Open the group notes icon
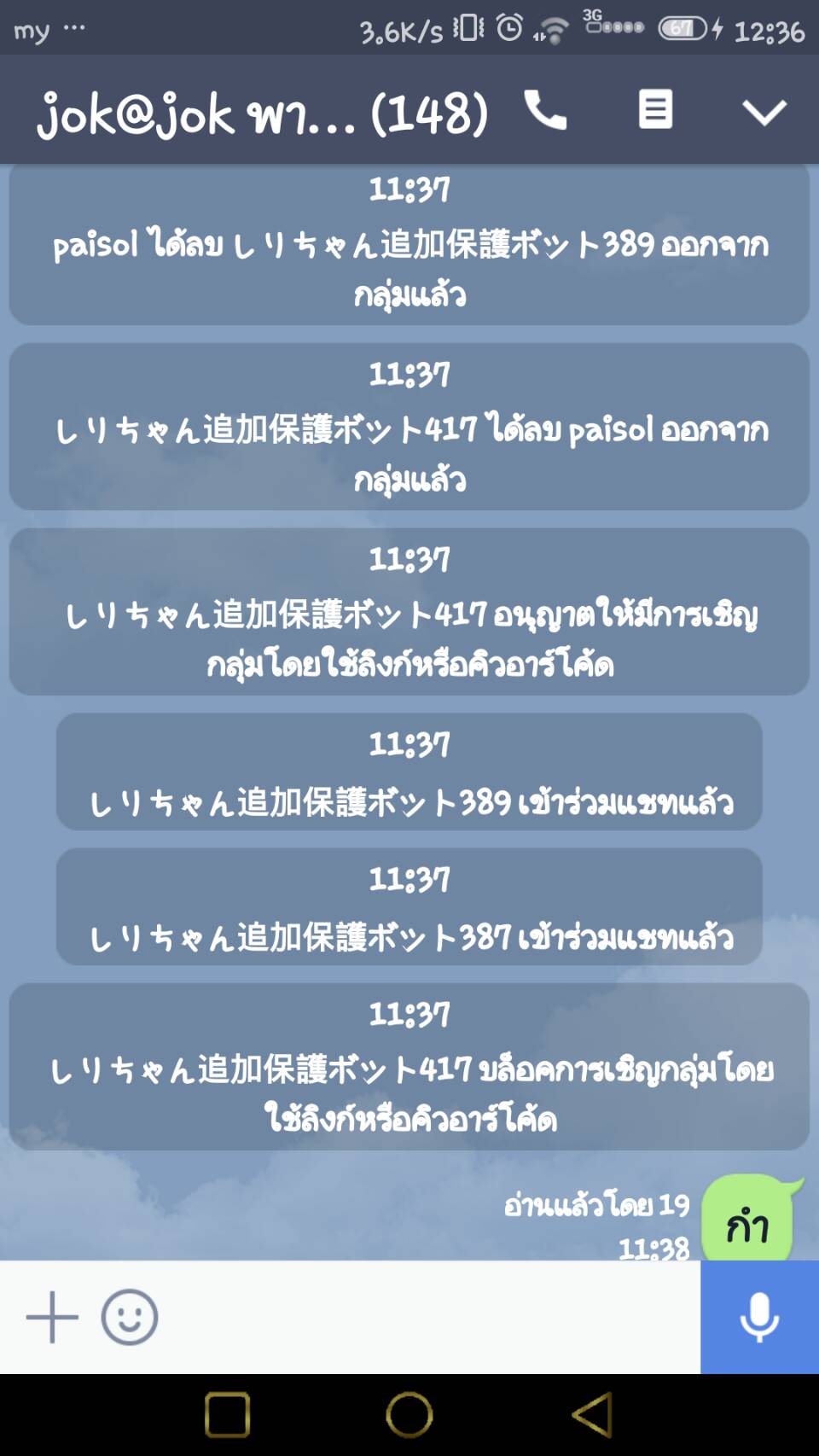The image size is (819, 1456). (x=655, y=111)
